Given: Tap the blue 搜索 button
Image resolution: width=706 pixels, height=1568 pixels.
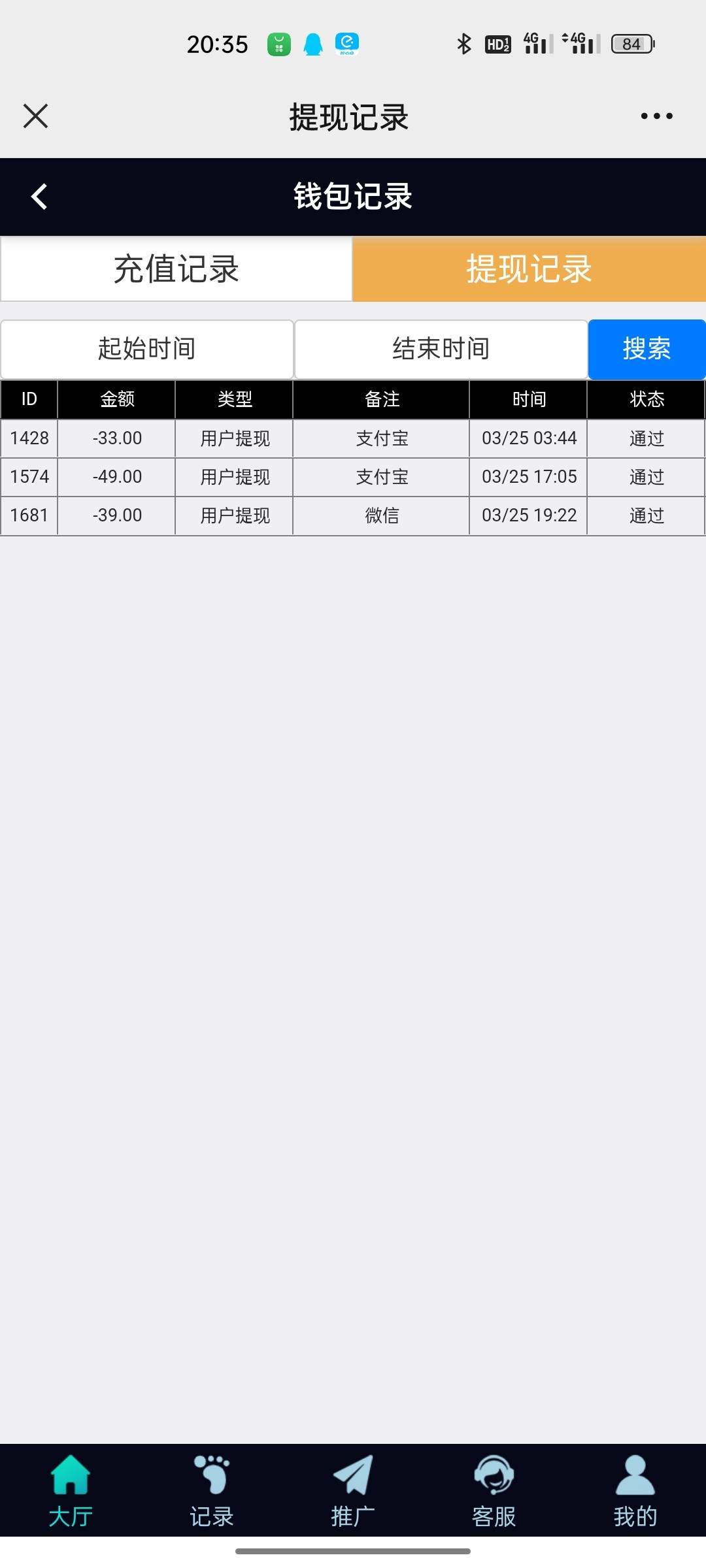Looking at the screenshot, I should (647, 349).
